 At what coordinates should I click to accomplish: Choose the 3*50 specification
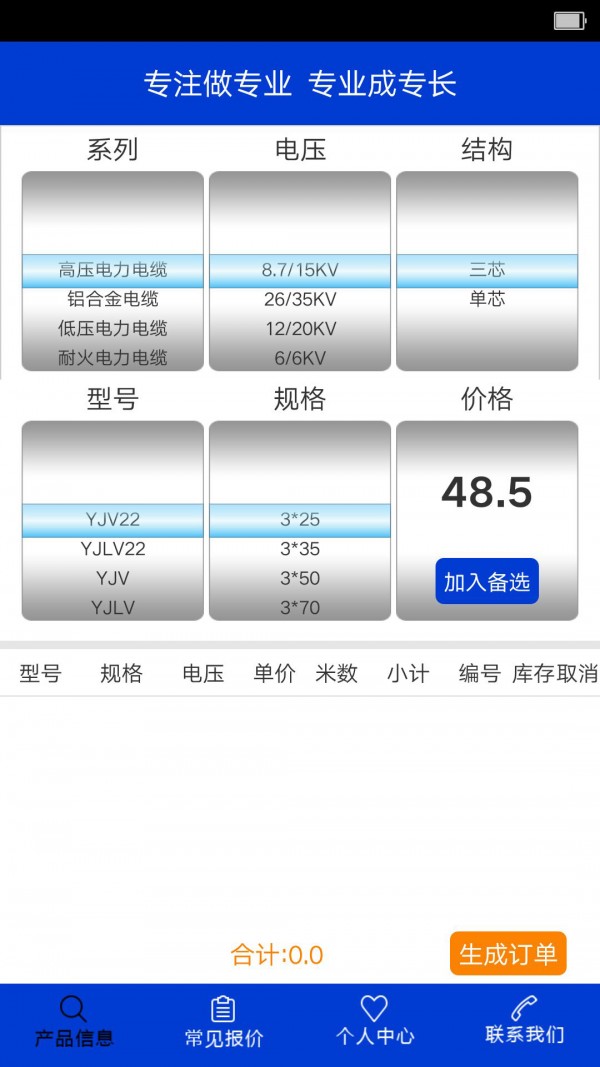tap(300, 578)
